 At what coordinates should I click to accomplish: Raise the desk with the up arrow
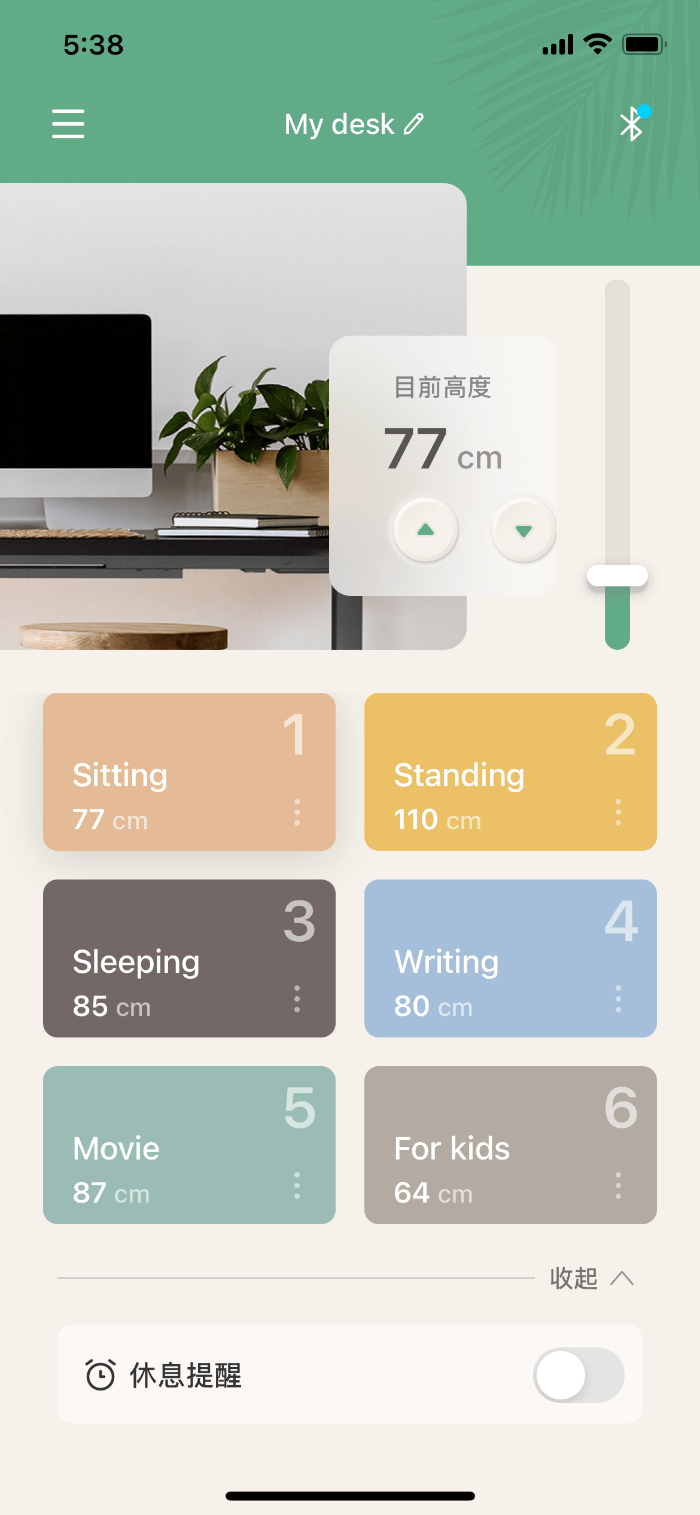point(426,529)
